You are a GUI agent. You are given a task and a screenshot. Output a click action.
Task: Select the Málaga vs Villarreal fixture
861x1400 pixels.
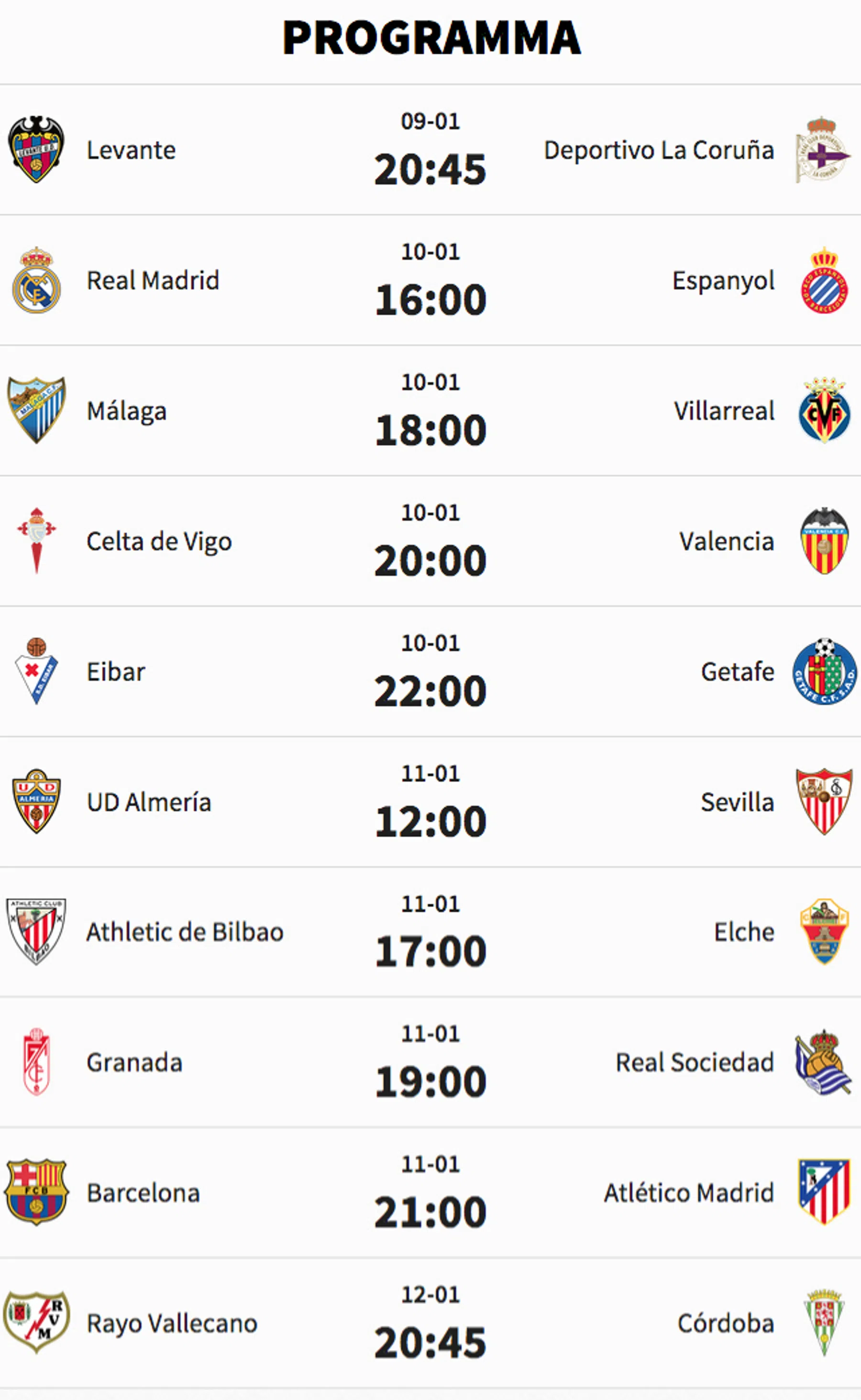(430, 410)
